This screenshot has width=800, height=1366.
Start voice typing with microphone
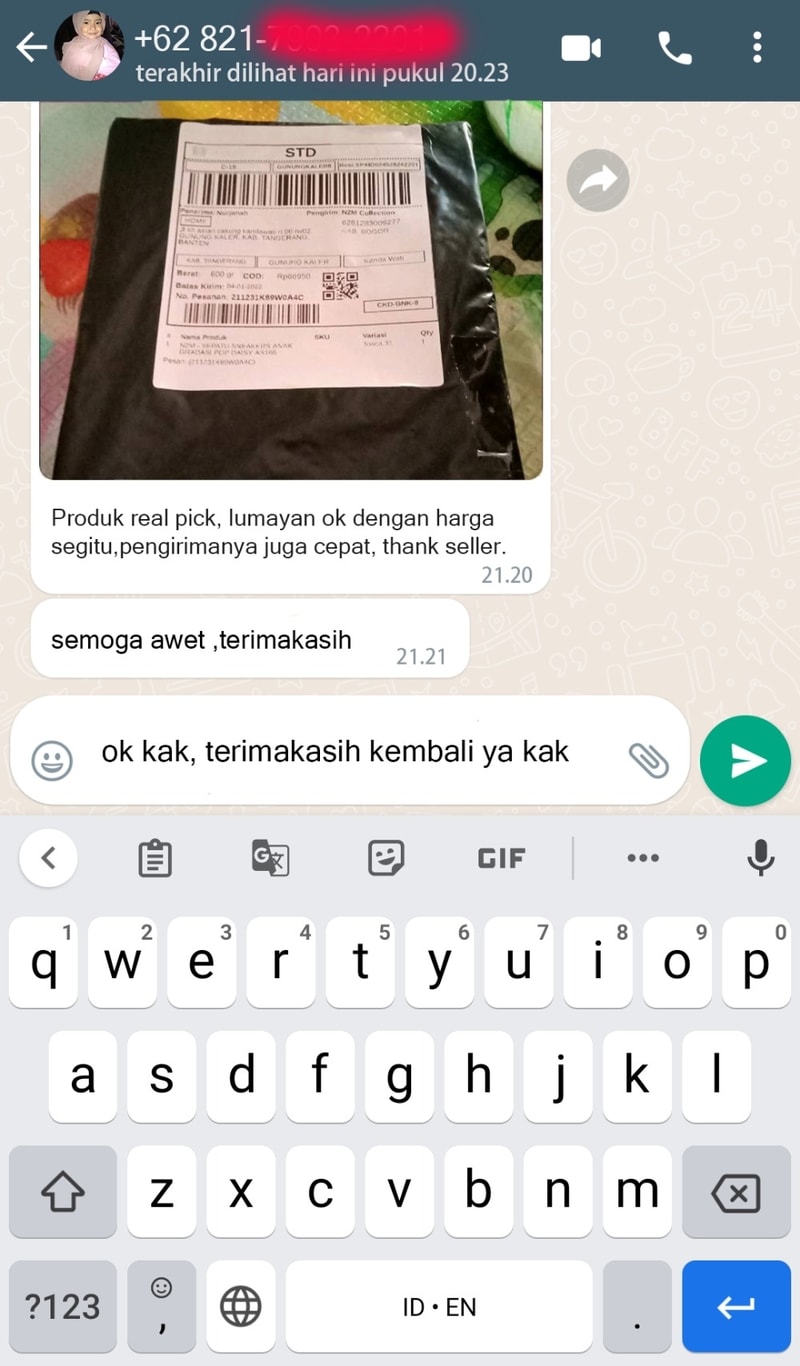(760, 858)
